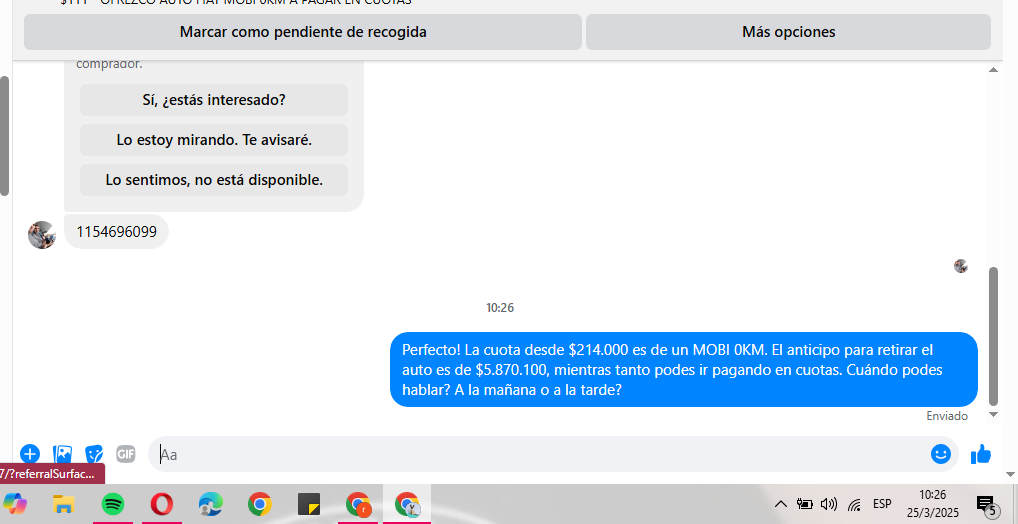This screenshot has height=524, width=1018.
Task: Choose a sticker to send
Action: click(94, 454)
